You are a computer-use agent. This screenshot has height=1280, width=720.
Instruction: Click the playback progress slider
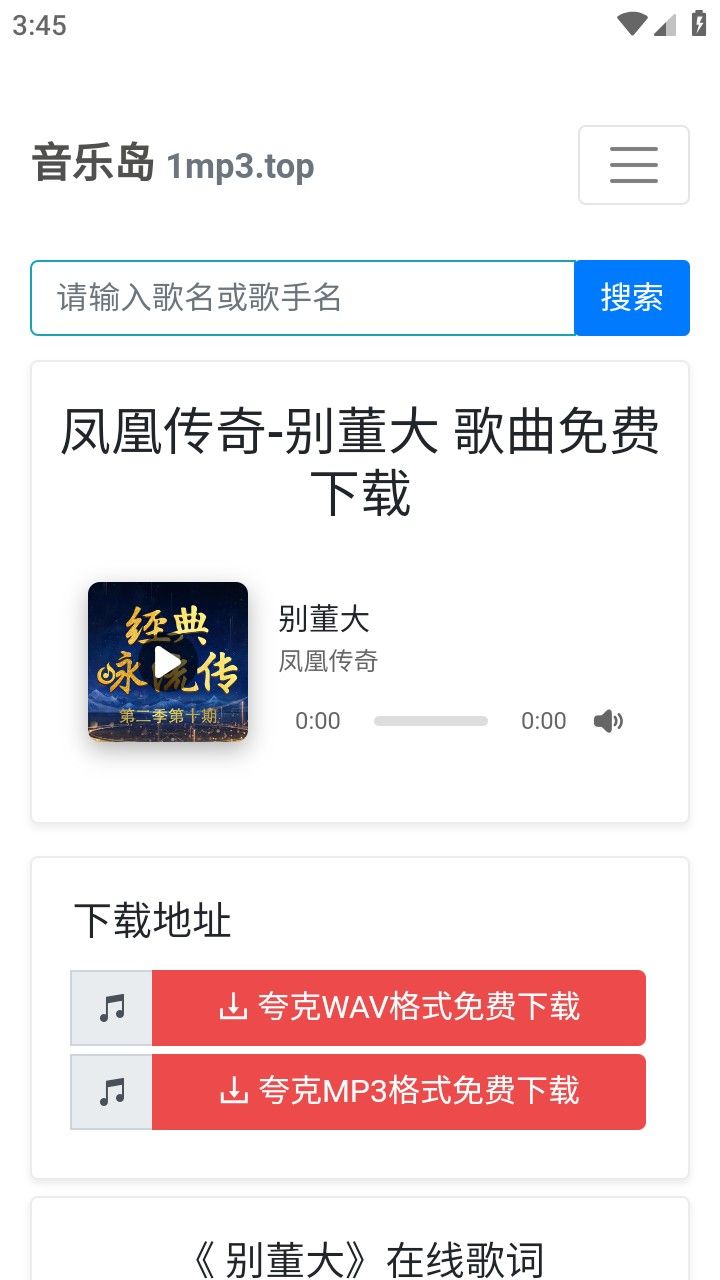(431, 720)
